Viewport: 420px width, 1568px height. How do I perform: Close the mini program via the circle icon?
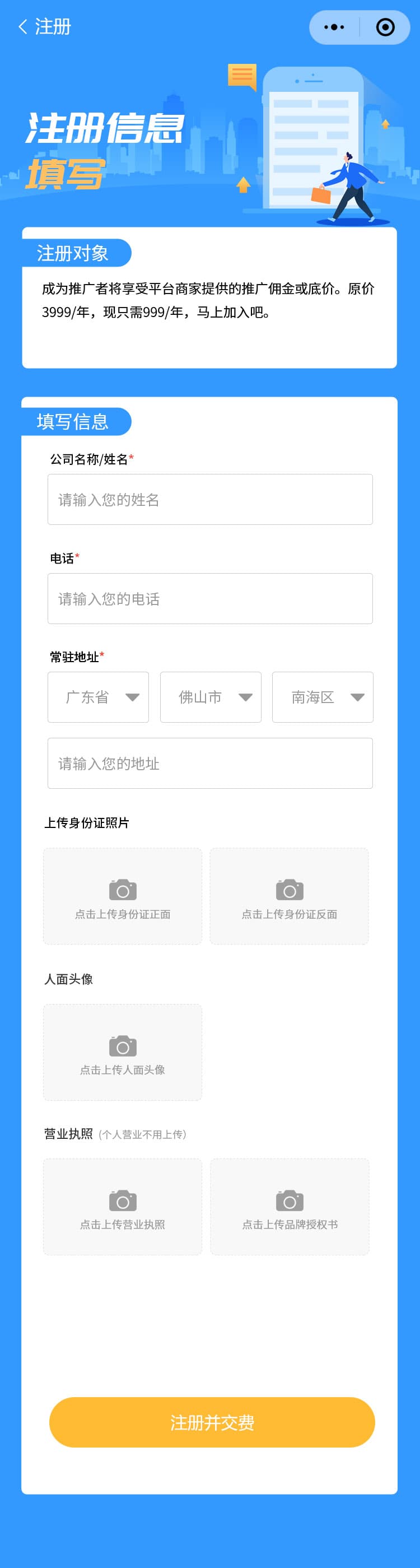click(x=385, y=27)
